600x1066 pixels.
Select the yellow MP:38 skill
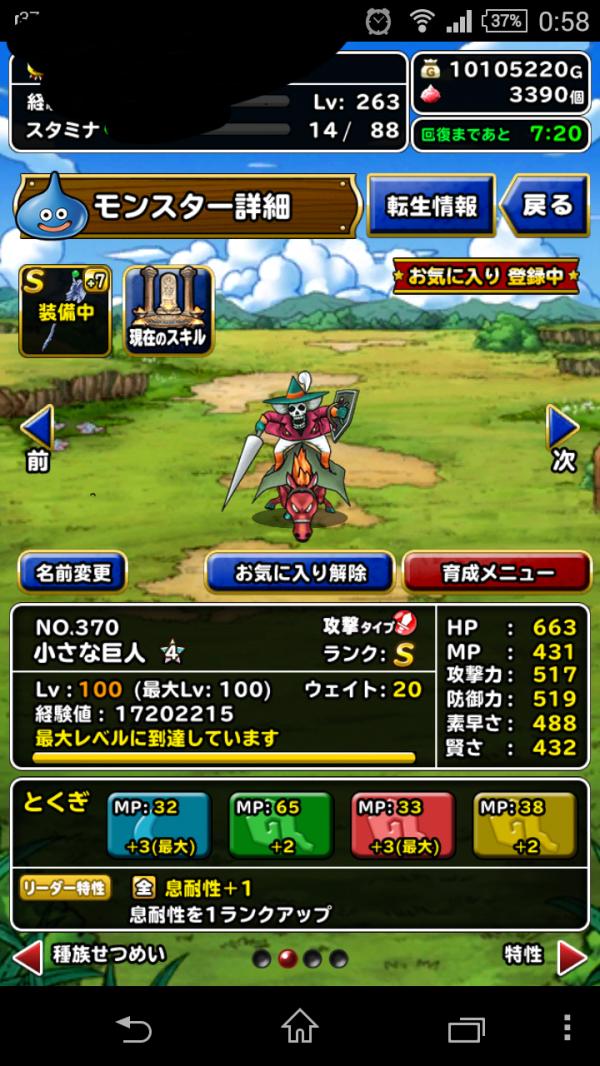point(526,826)
